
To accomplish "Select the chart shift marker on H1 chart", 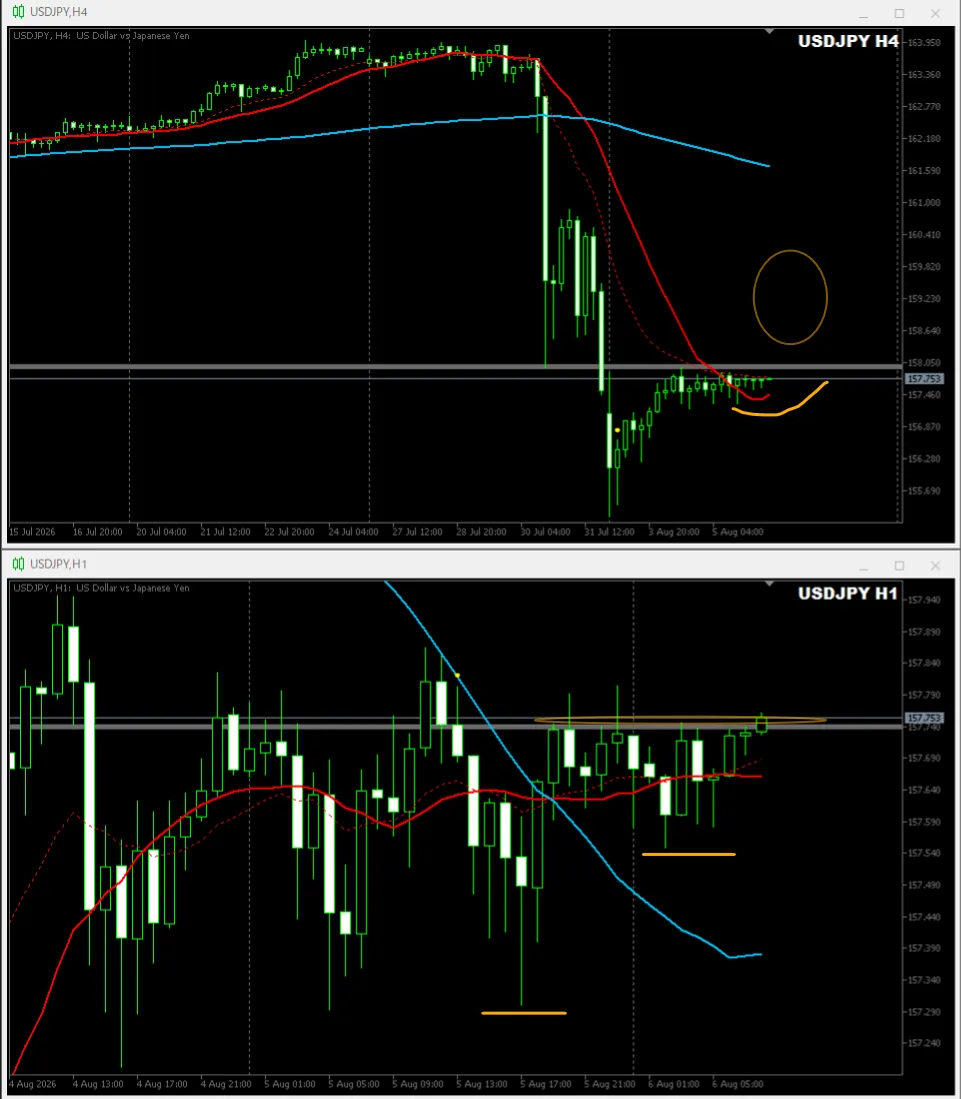I will (x=770, y=583).
